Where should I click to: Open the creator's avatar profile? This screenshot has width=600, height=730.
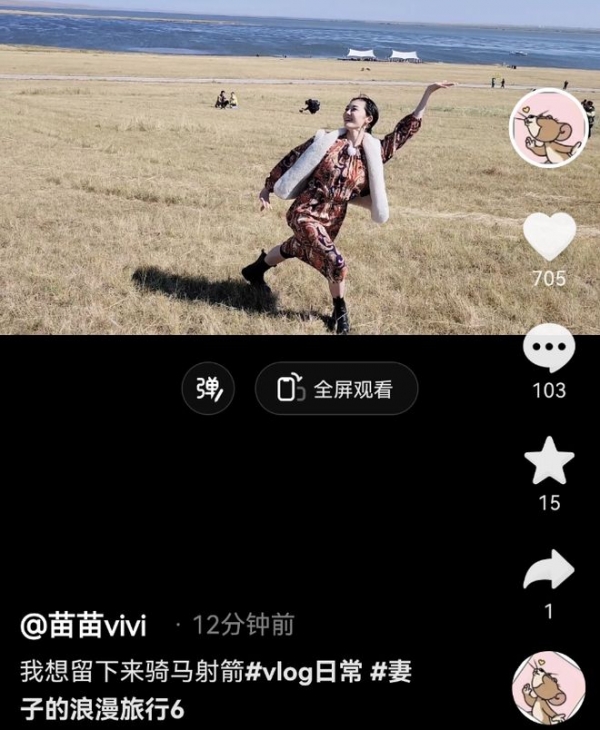pyautogui.click(x=548, y=128)
